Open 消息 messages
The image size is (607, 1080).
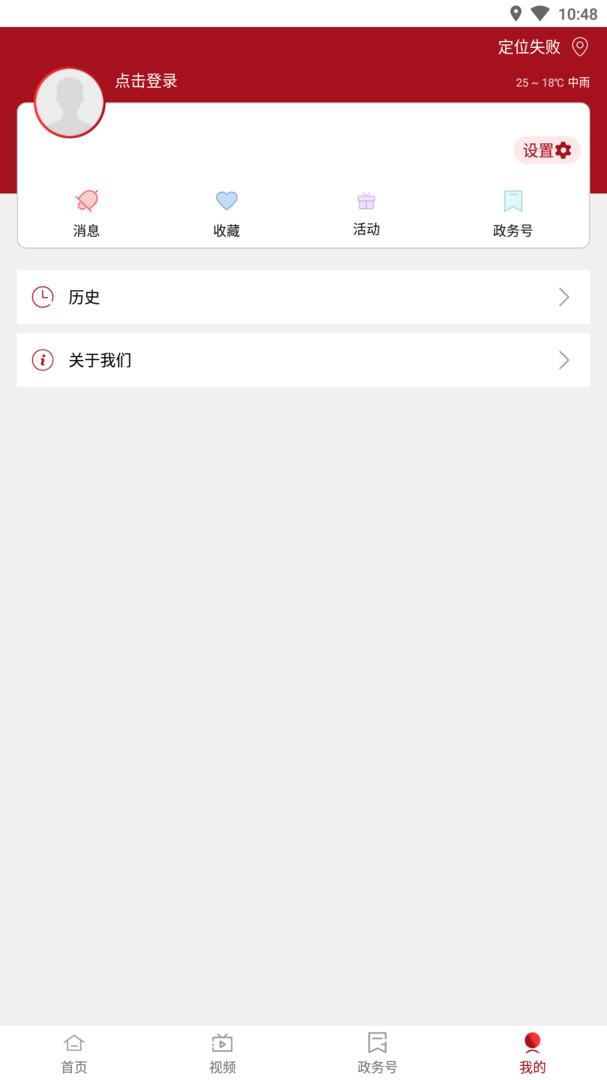87,214
